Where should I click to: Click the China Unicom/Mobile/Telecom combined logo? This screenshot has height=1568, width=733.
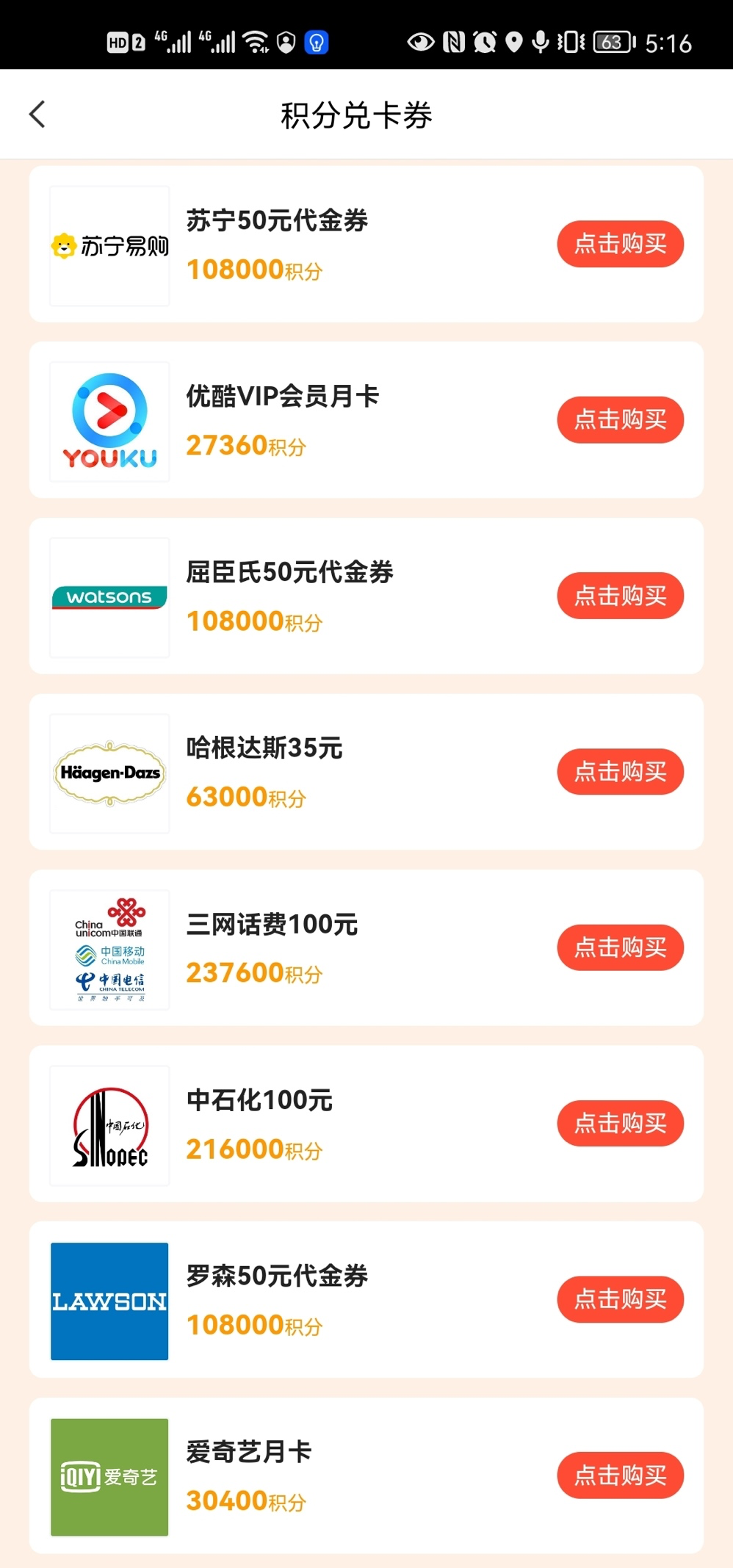(x=109, y=949)
